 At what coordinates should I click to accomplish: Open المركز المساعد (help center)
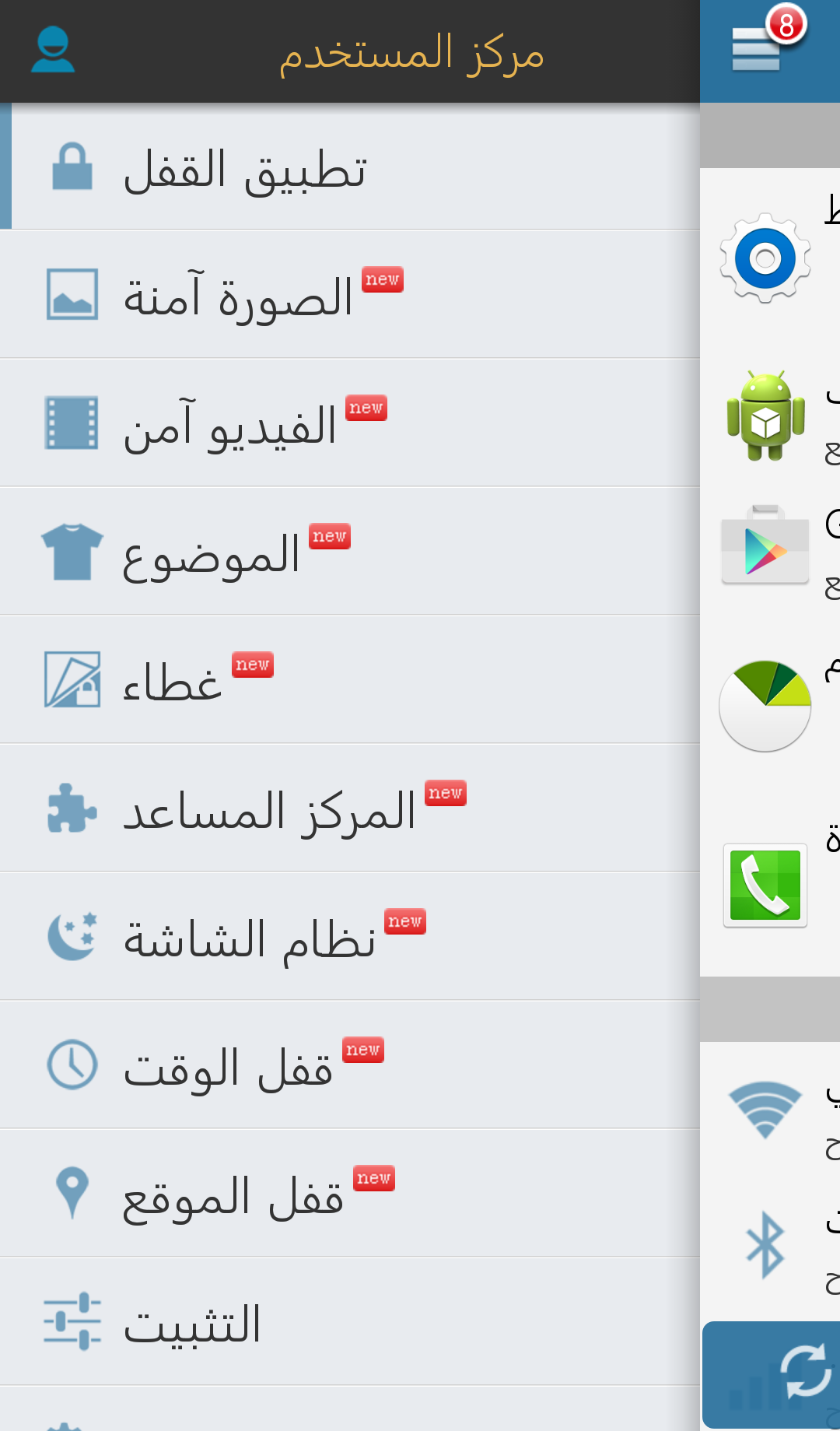[x=350, y=808]
